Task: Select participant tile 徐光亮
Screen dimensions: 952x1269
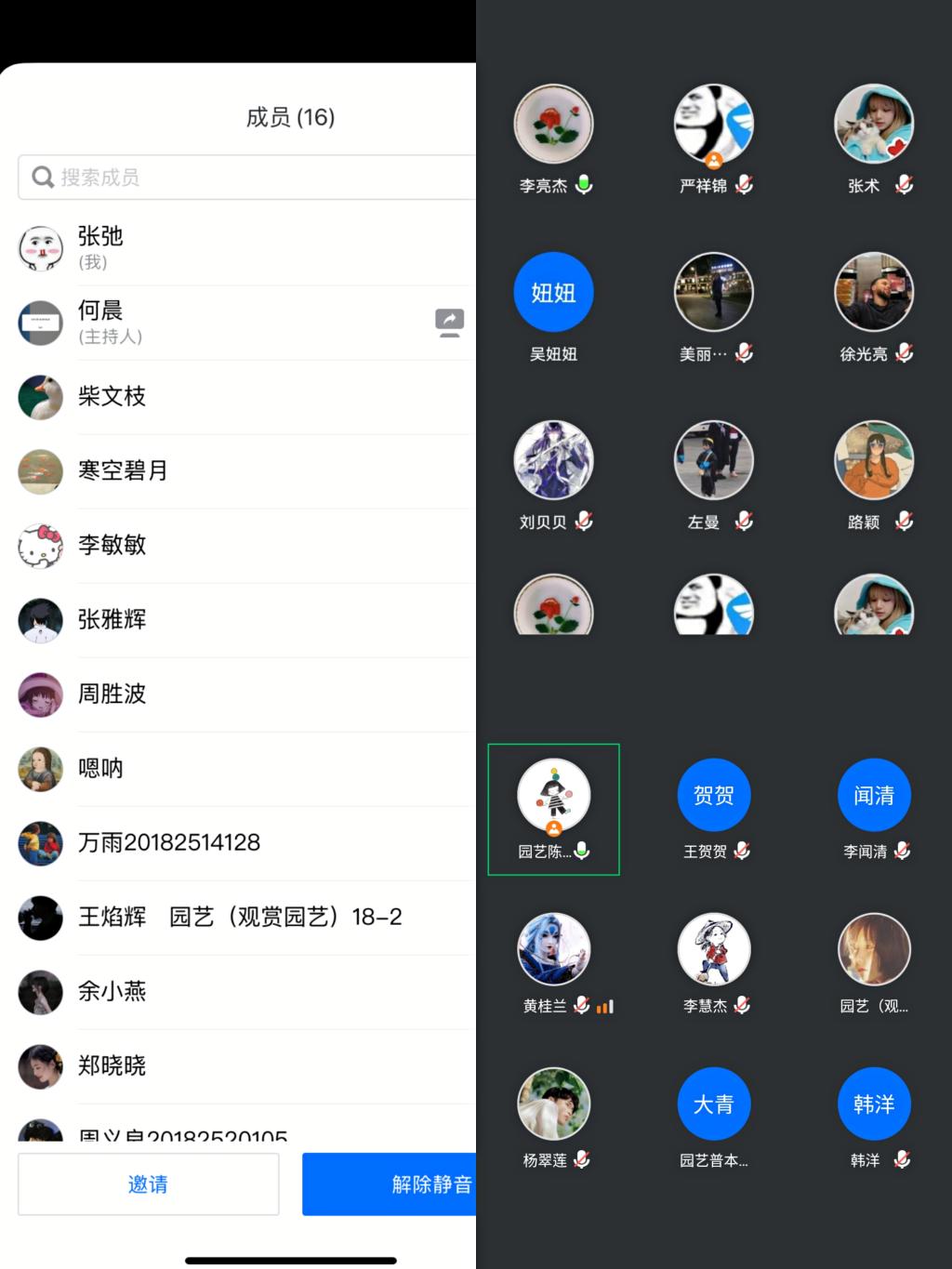Action: pyautogui.click(x=874, y=294)
